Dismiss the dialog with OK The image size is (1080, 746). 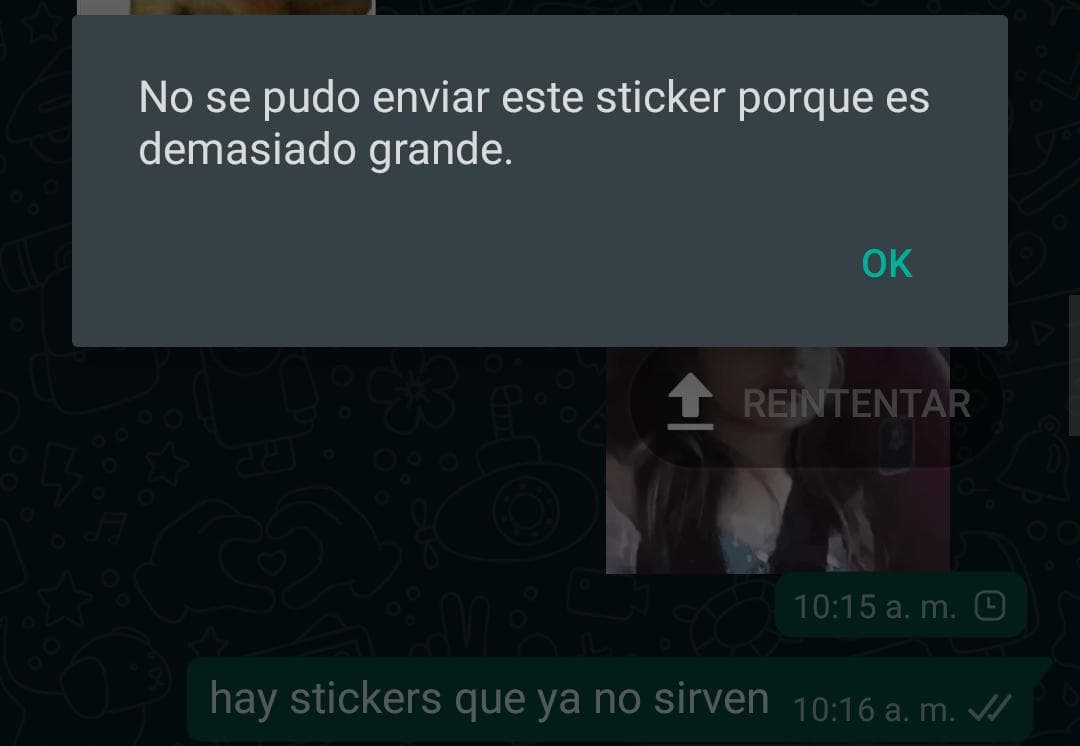887,264
